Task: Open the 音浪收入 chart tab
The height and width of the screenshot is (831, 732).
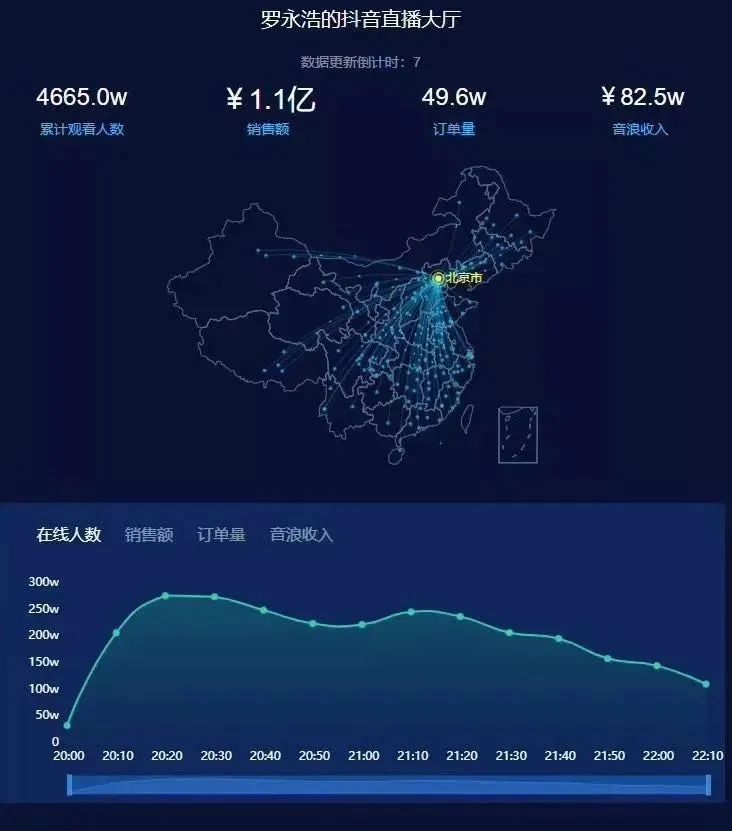Action: (302, 534)
